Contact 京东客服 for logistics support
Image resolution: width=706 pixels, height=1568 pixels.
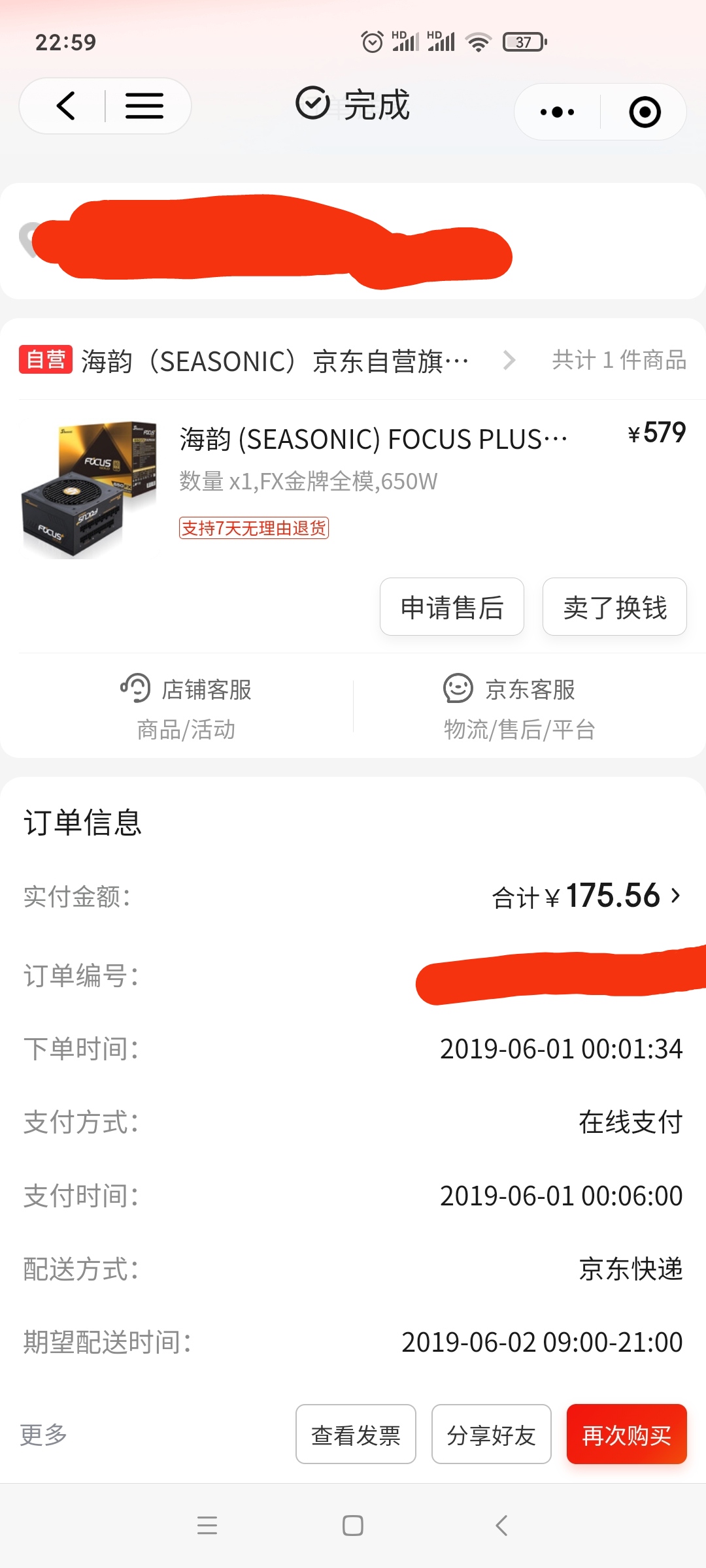coord(520,707)
